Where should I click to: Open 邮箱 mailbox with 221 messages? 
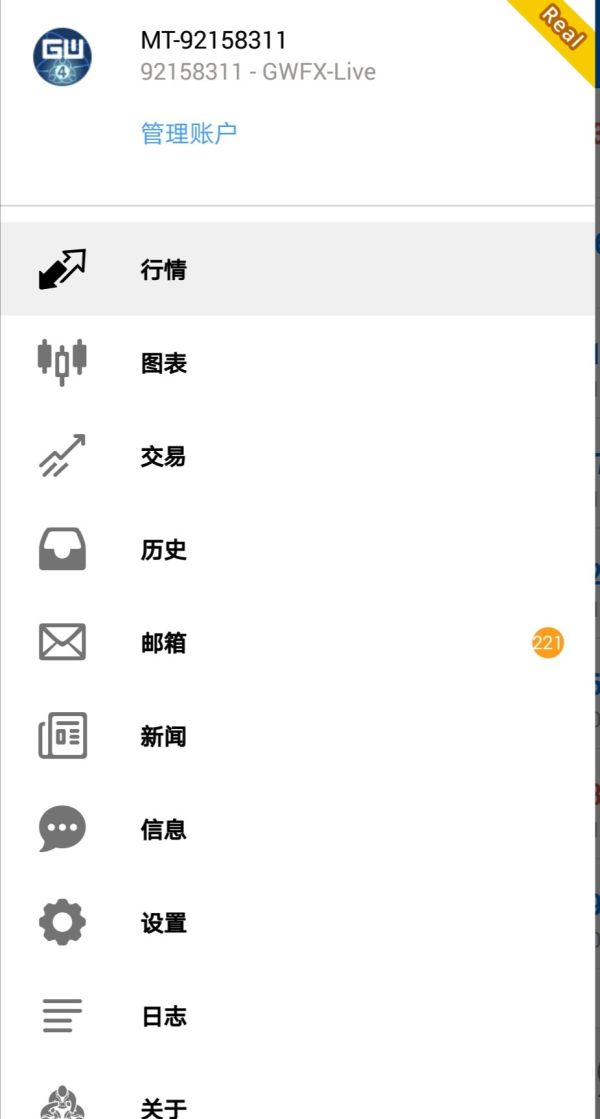pos(164,643)
